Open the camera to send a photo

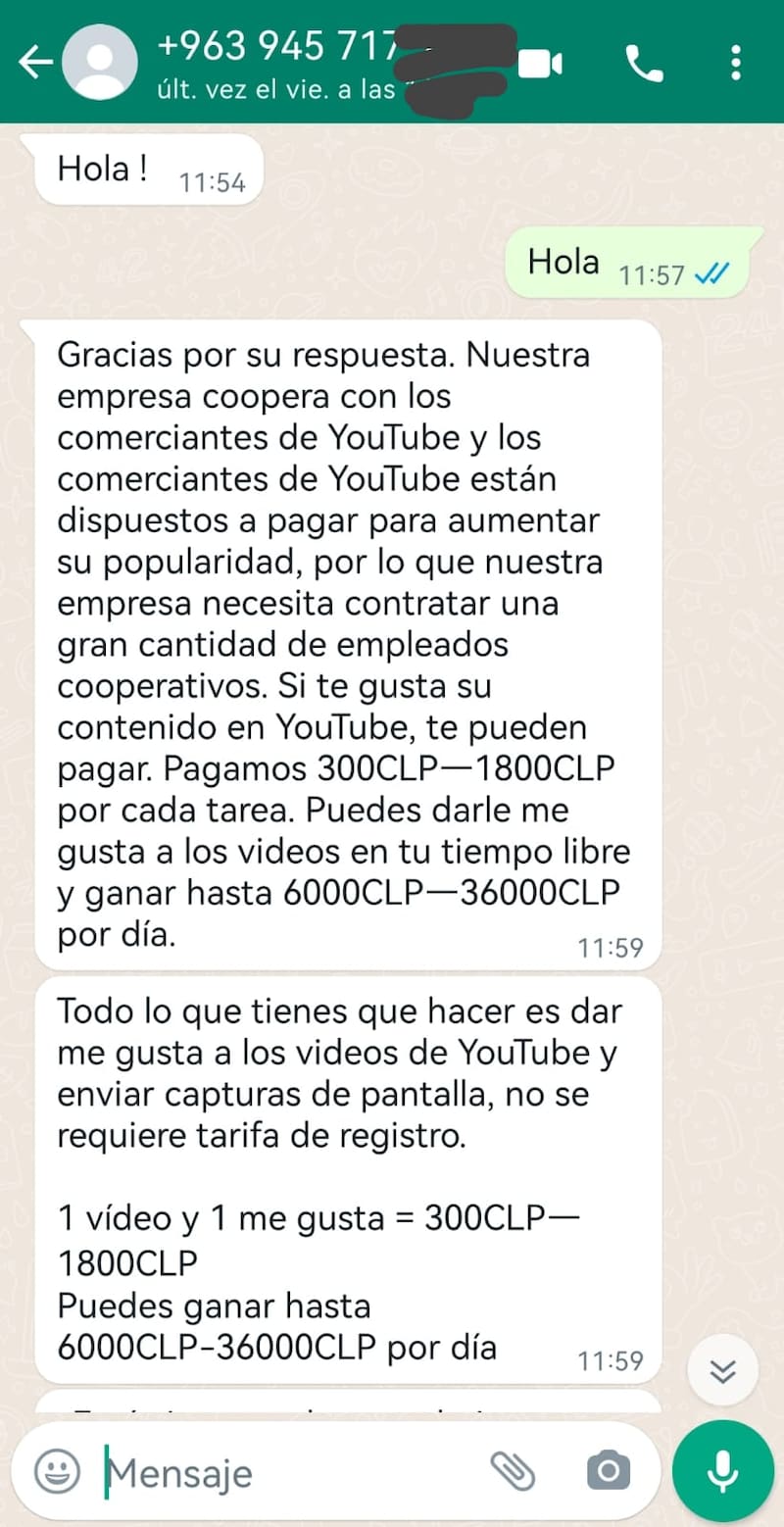[x=608, y=1469]
